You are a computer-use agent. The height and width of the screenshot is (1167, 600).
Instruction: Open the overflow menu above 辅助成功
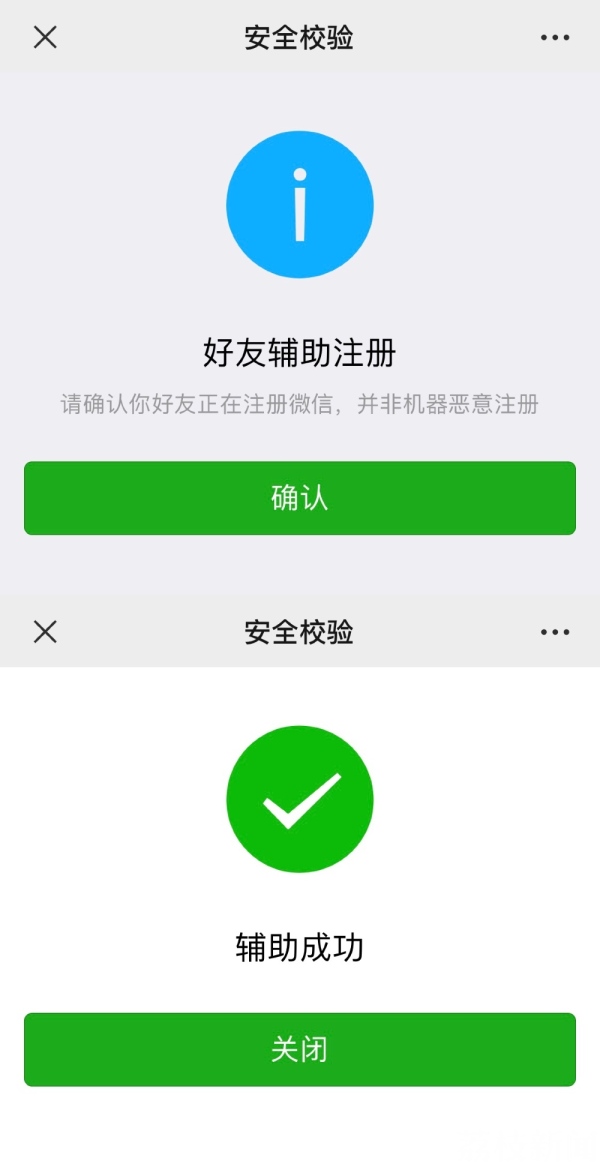pos(554,631)
